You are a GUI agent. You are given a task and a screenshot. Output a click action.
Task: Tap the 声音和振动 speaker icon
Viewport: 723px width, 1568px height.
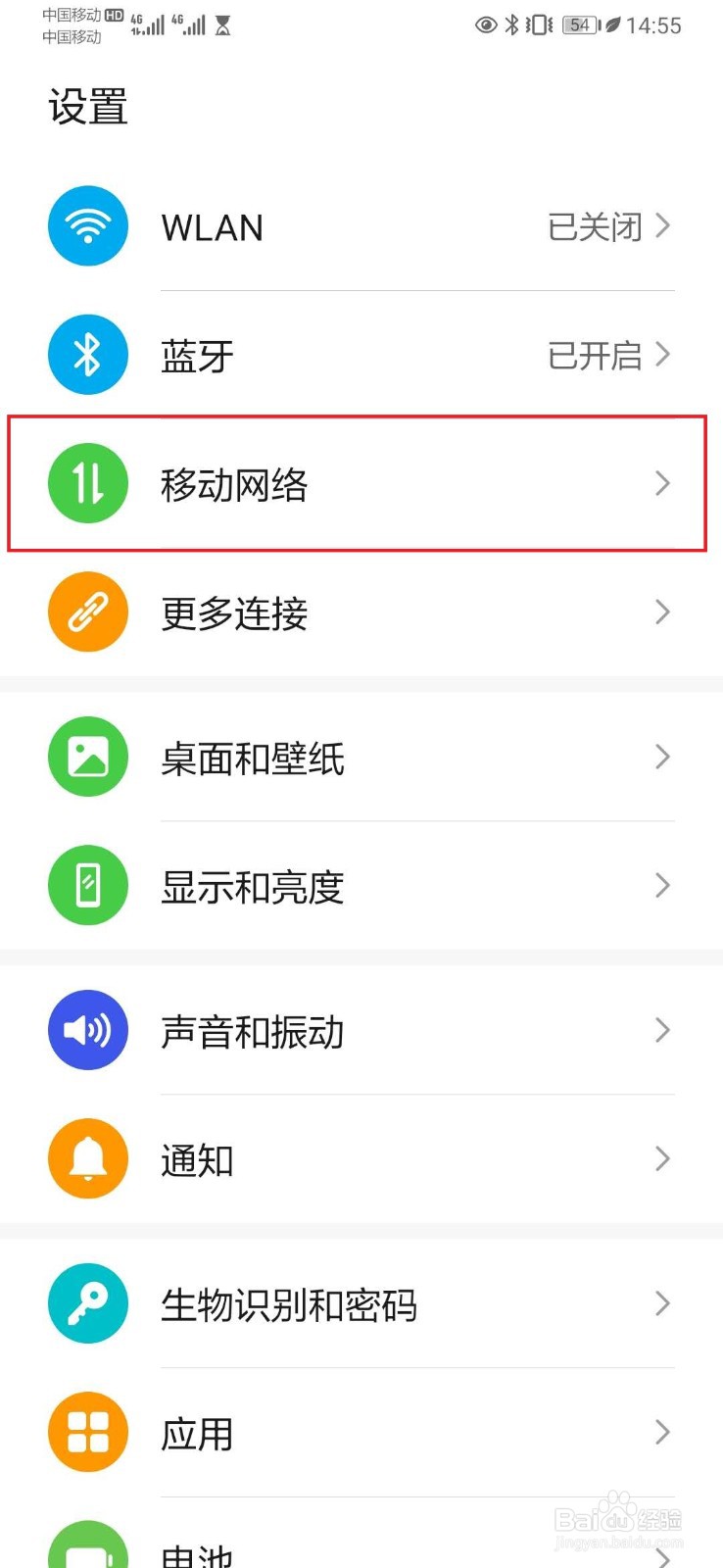pyautogui.click(x=87, y=1030)
